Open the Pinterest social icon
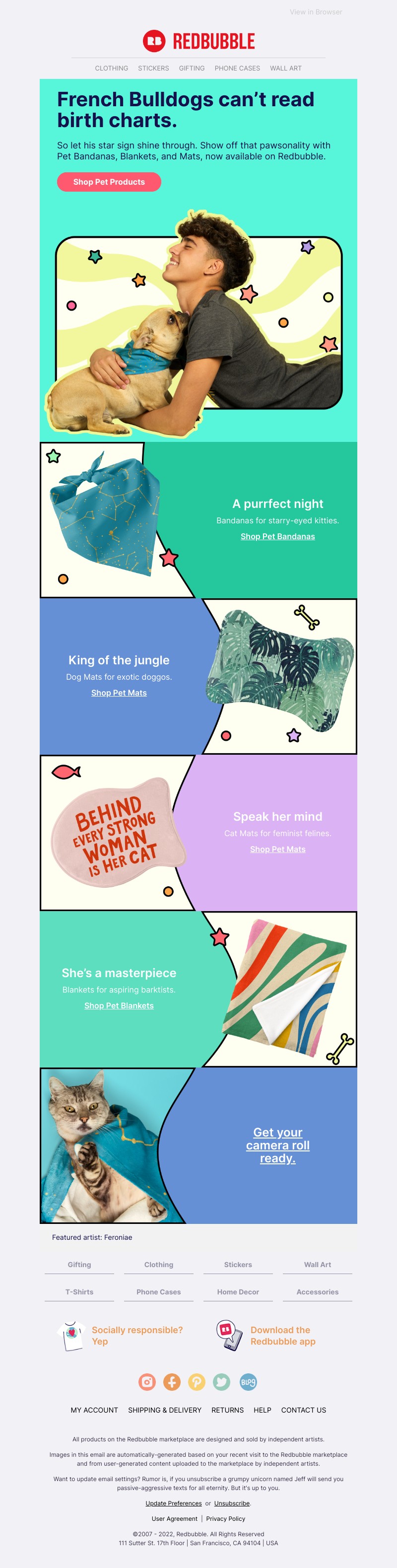 197,1382
